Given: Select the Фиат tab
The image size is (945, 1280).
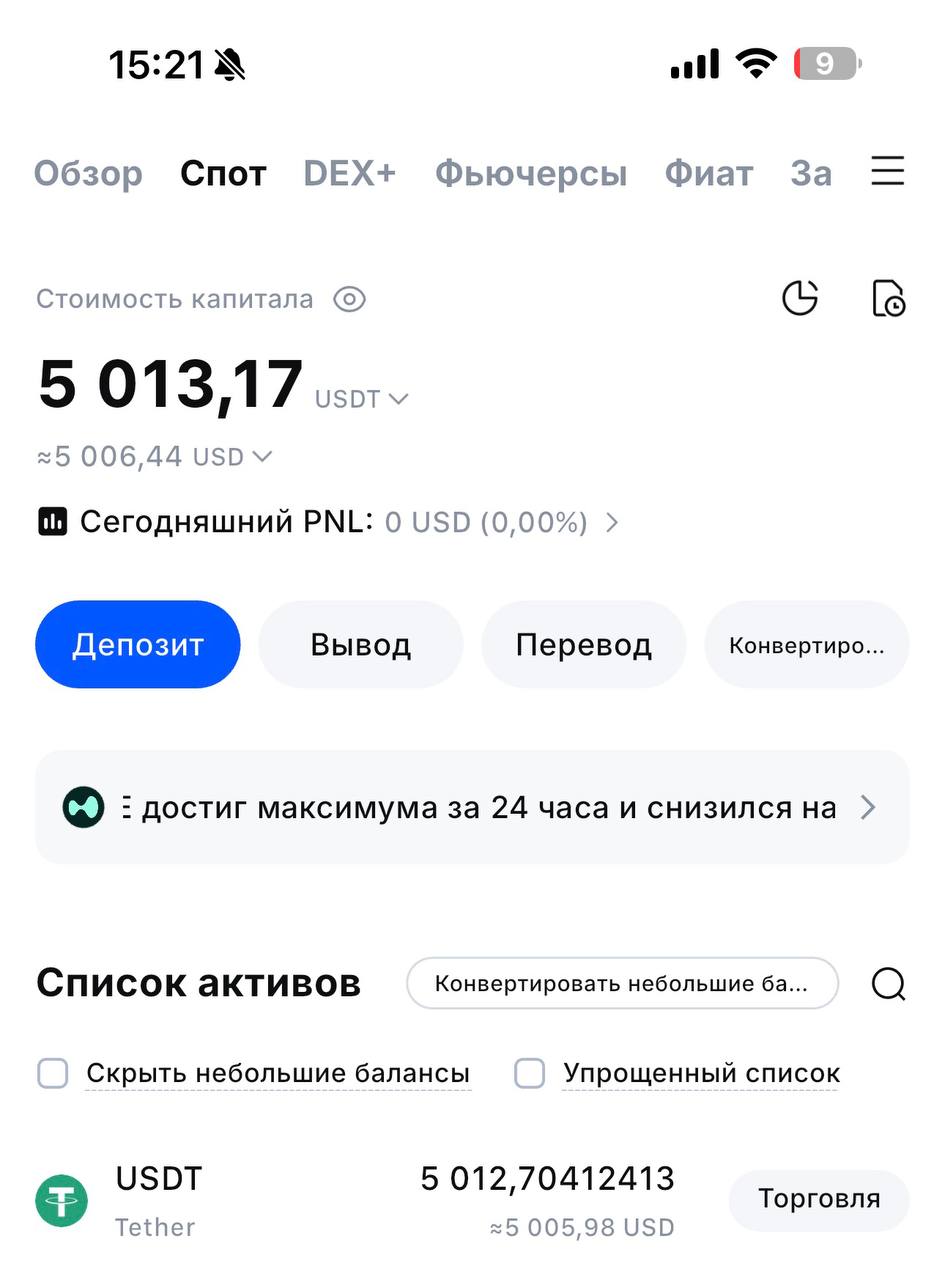Looking at the screenshot, I should pyautogui.click(x=708, y=174).
